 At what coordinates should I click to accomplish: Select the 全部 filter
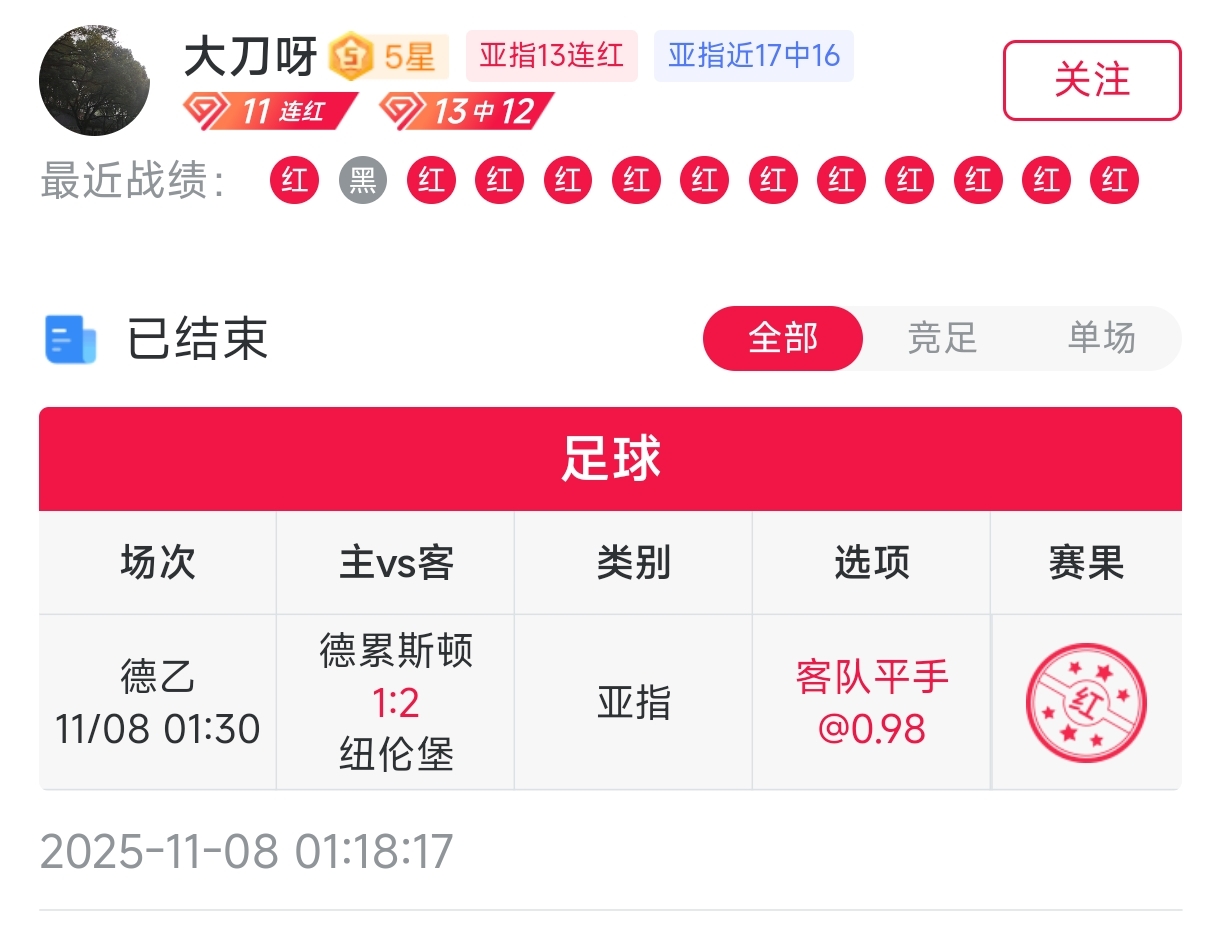[x=783, y=338]
